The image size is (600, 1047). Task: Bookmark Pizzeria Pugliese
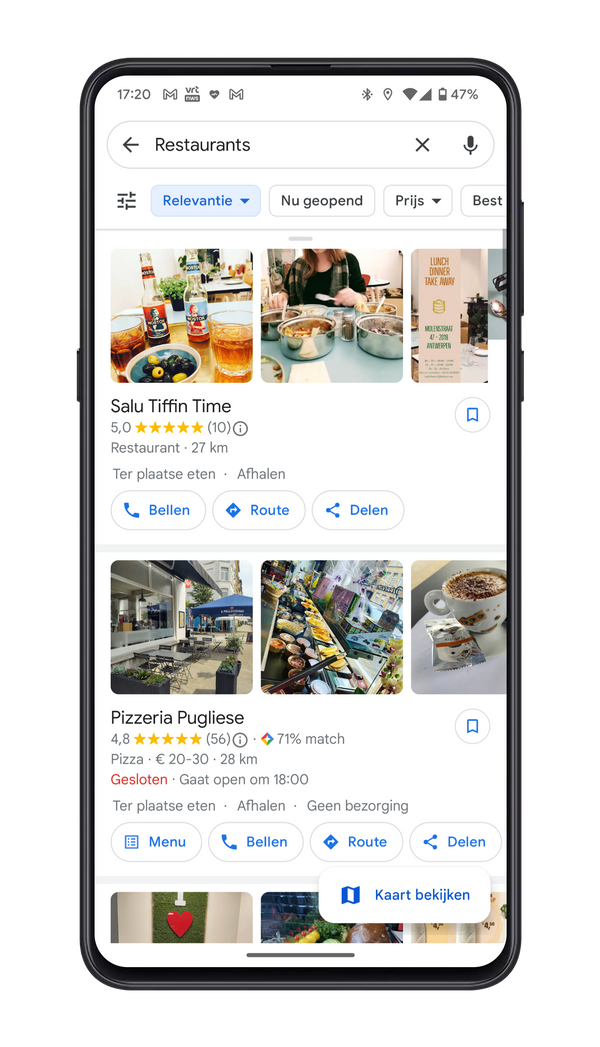coord(472,726)
